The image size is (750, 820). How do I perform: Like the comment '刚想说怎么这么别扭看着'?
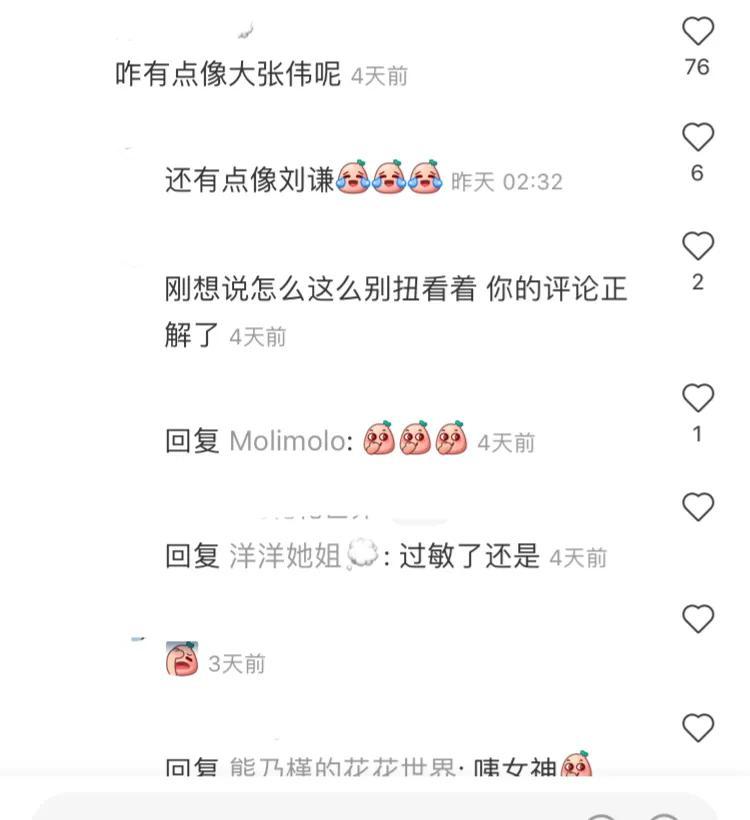click(697, 246)
